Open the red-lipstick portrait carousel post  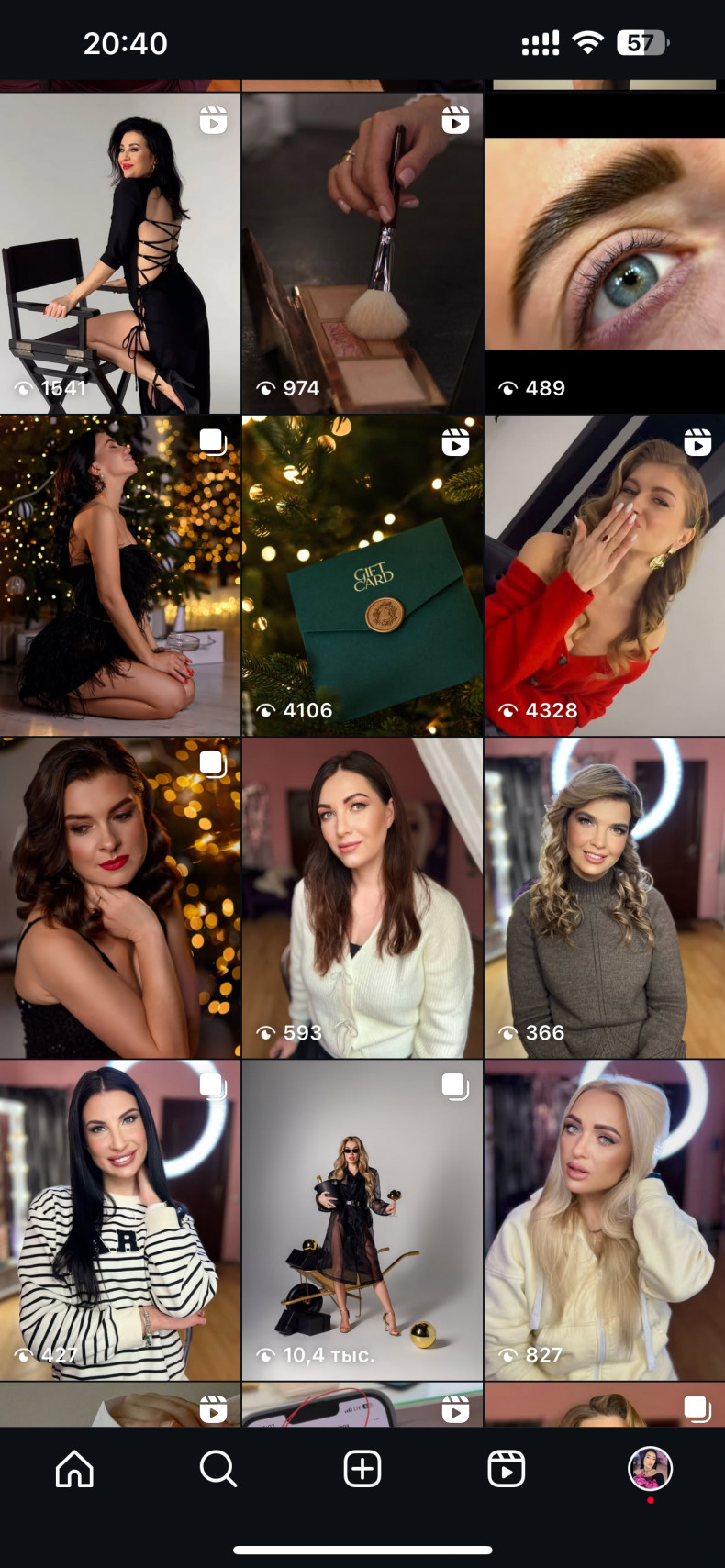point(120,898)
